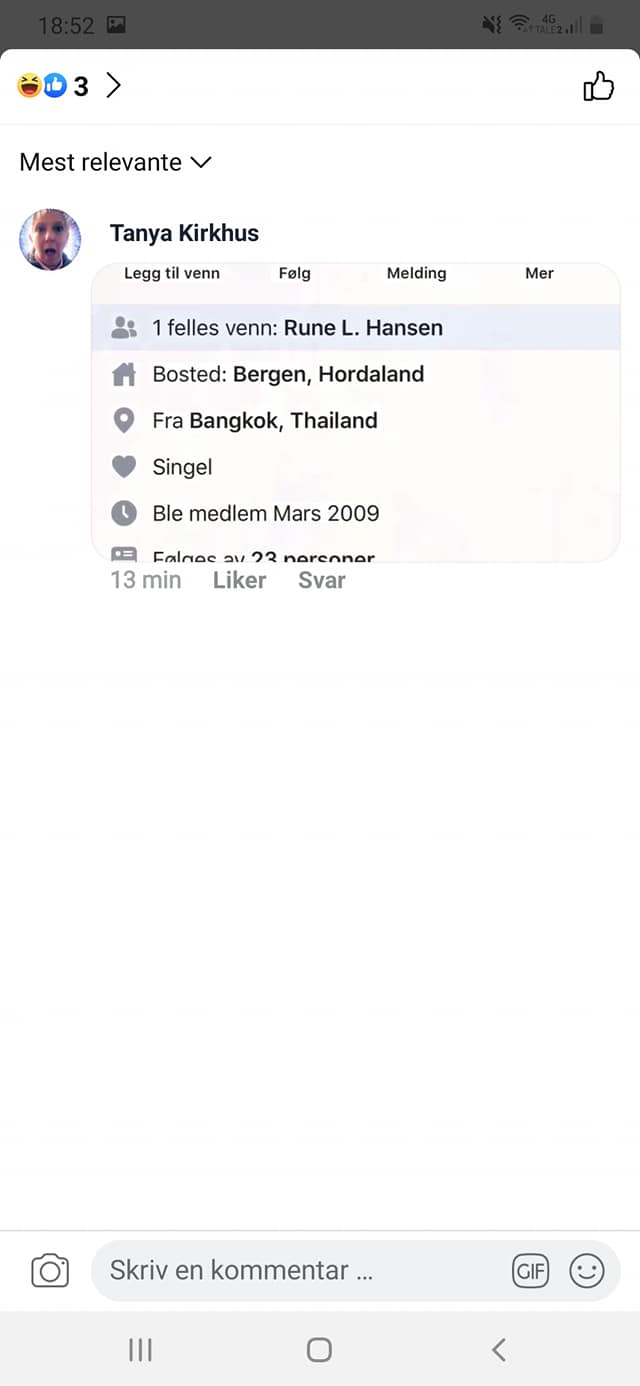Attach a photo with the camera icon
The height and width of the screenshot is (1386, 640).
50,1271
